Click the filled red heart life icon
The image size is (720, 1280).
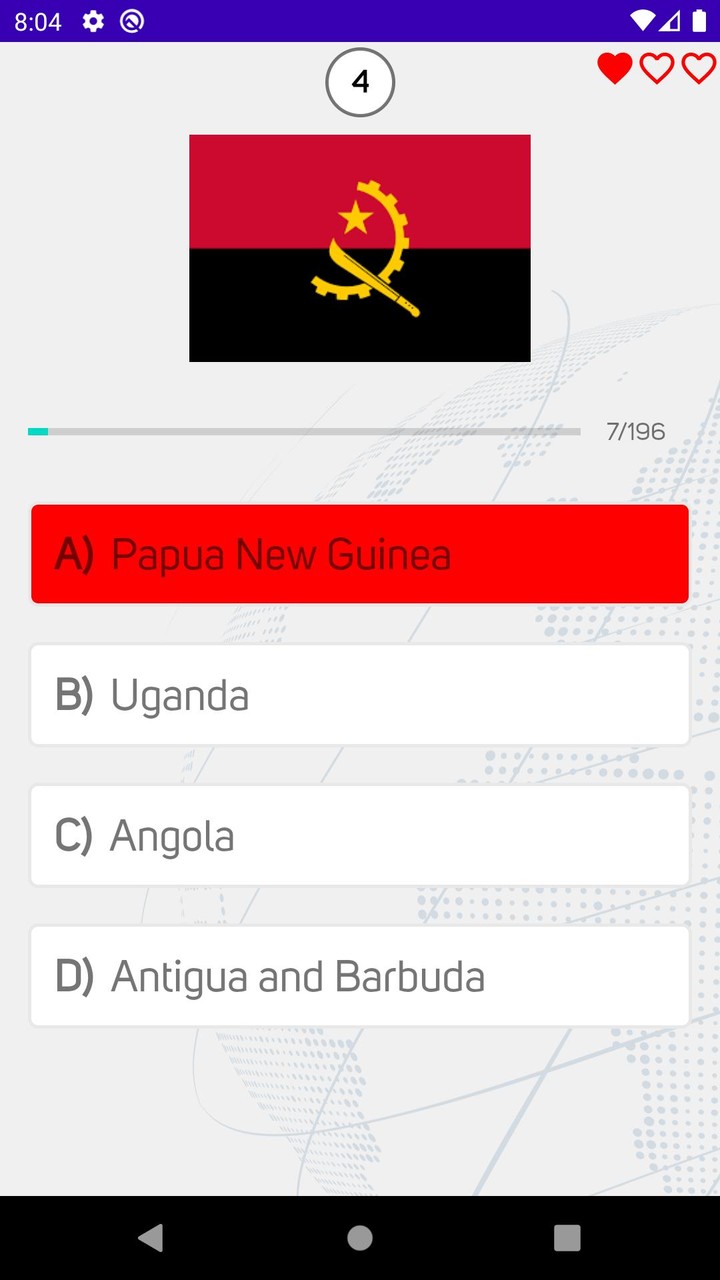[614, 69]
